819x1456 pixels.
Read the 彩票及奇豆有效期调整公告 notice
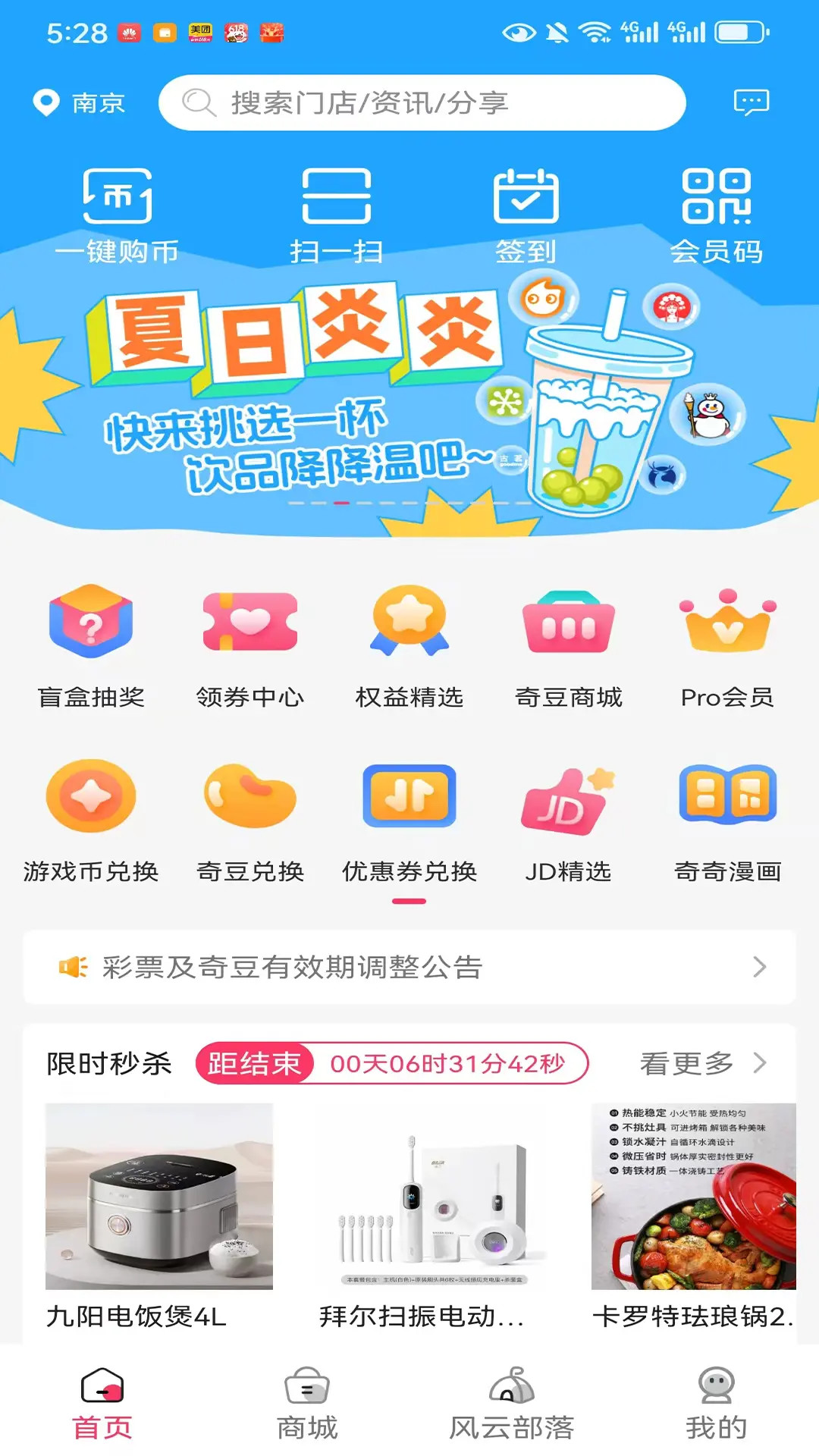pos(409,967)
